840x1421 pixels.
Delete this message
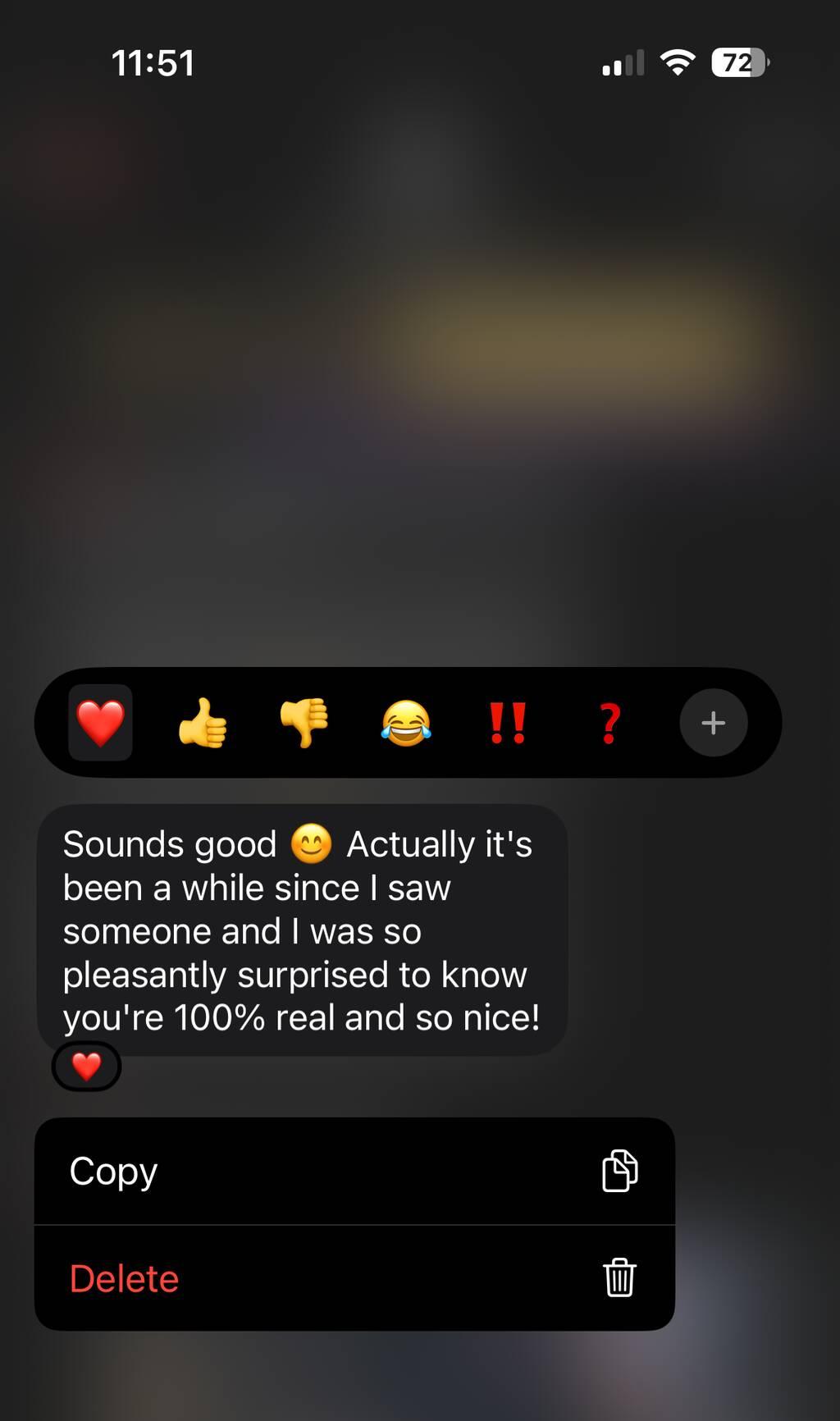click(x=354, y=1278)
